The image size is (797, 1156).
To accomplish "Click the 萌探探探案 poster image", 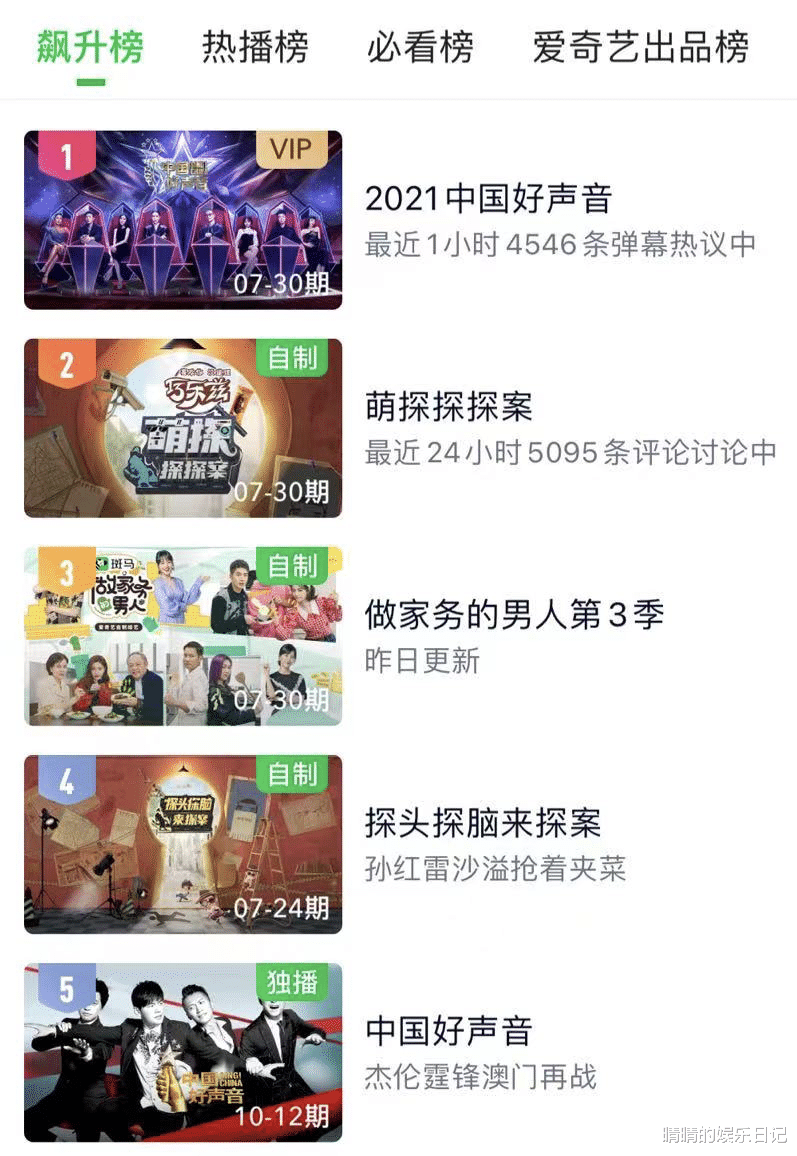I will tap(183, 427).
